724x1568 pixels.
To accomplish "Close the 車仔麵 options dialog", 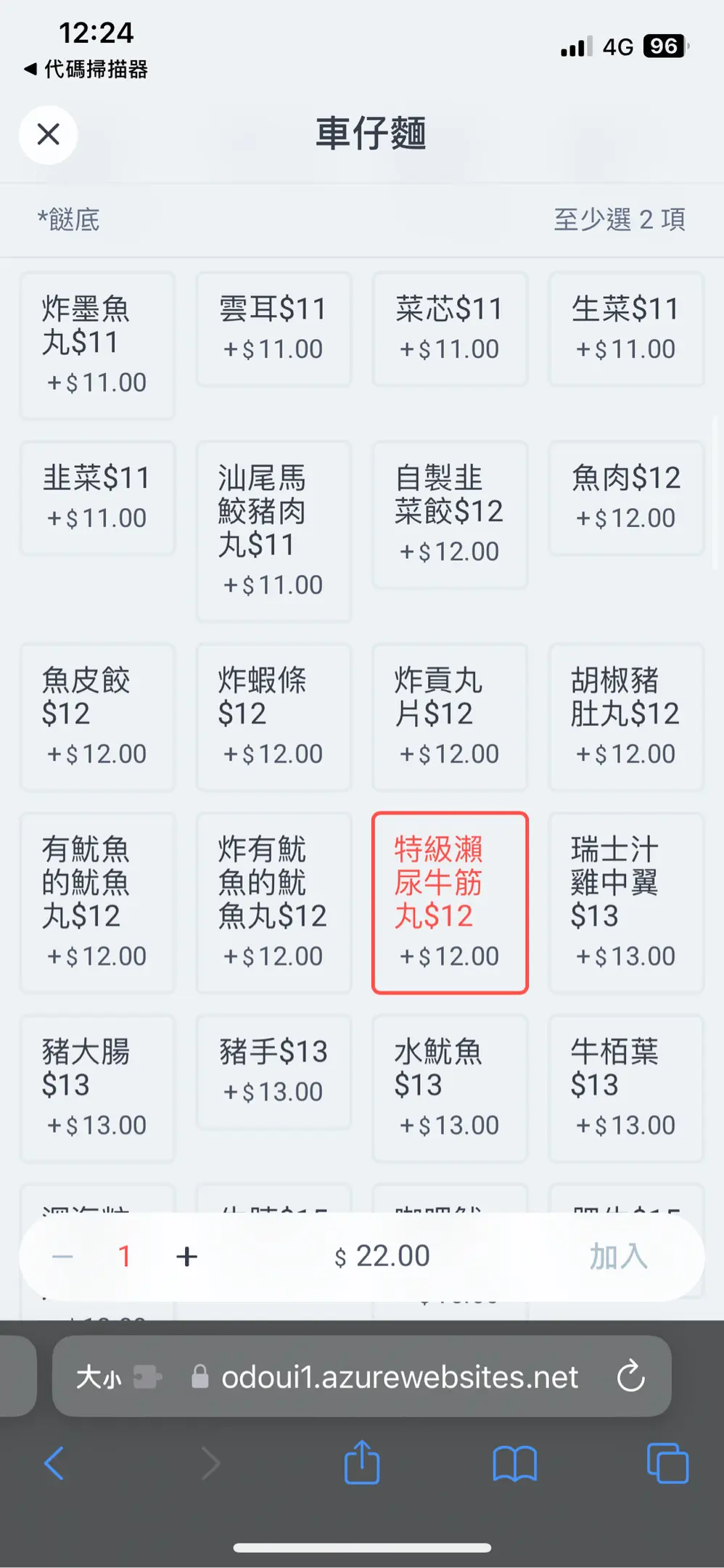I will [x=48, y=134].
